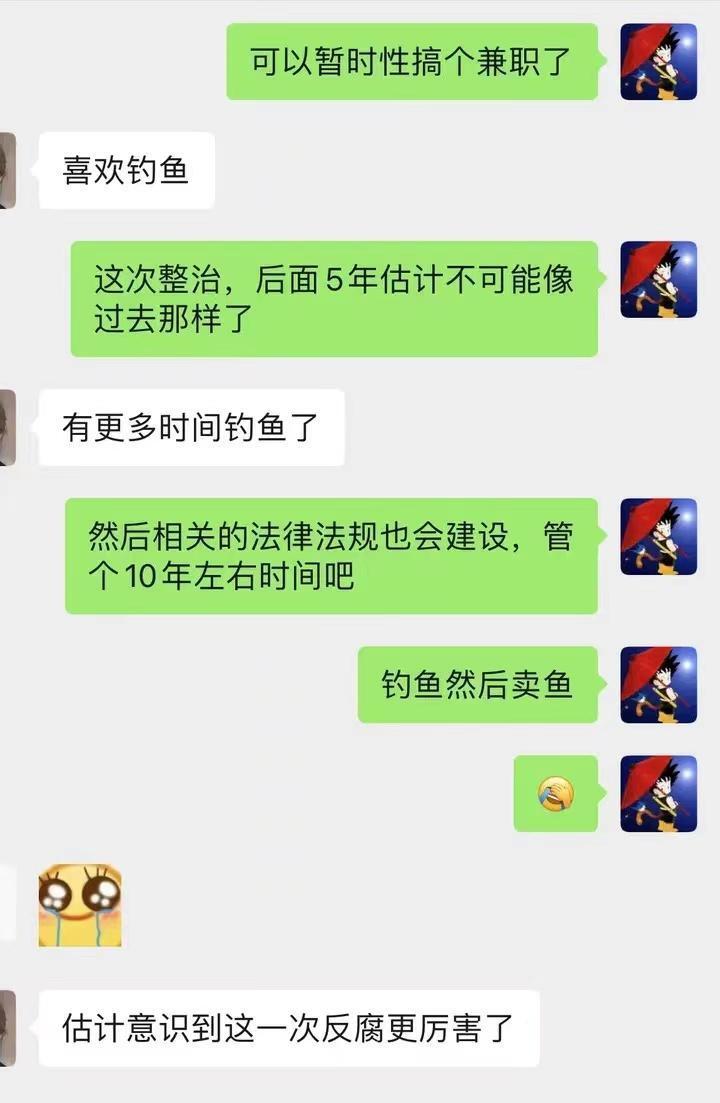Image resolution: width=720 pixels, height=1103 pixels.
Task: Select the "这次整治" message bubble
Action: (x=335, y=297)
